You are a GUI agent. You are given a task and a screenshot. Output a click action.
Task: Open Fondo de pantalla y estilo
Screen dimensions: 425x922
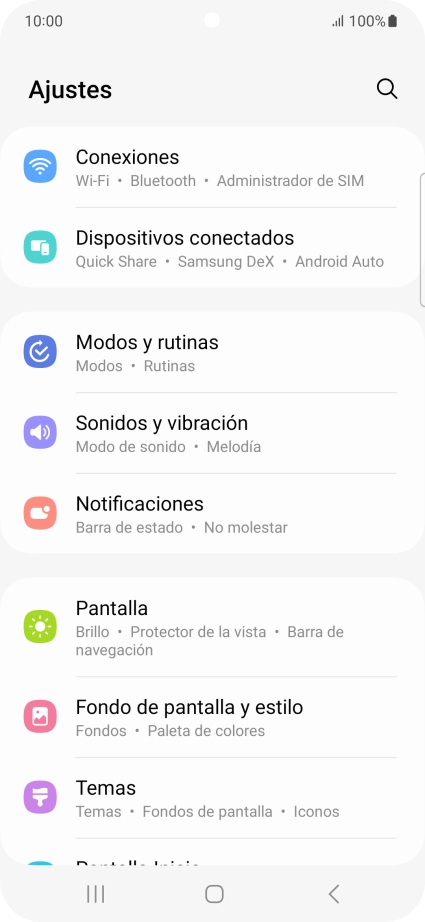pyautogui.click(x=212, y=717)
